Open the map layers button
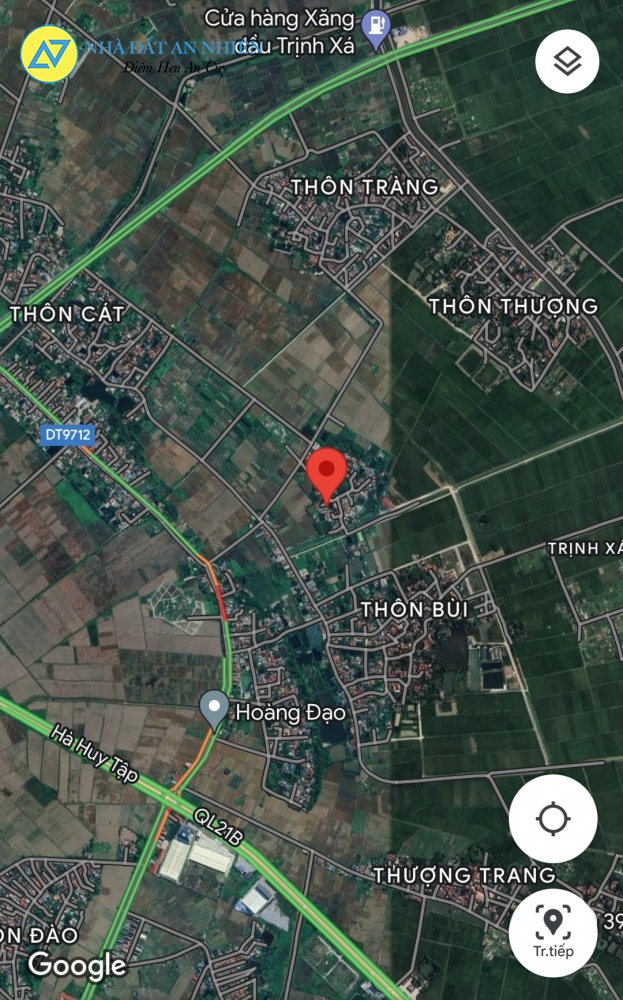Viewport: 623px width, 1000px height. 567,61
